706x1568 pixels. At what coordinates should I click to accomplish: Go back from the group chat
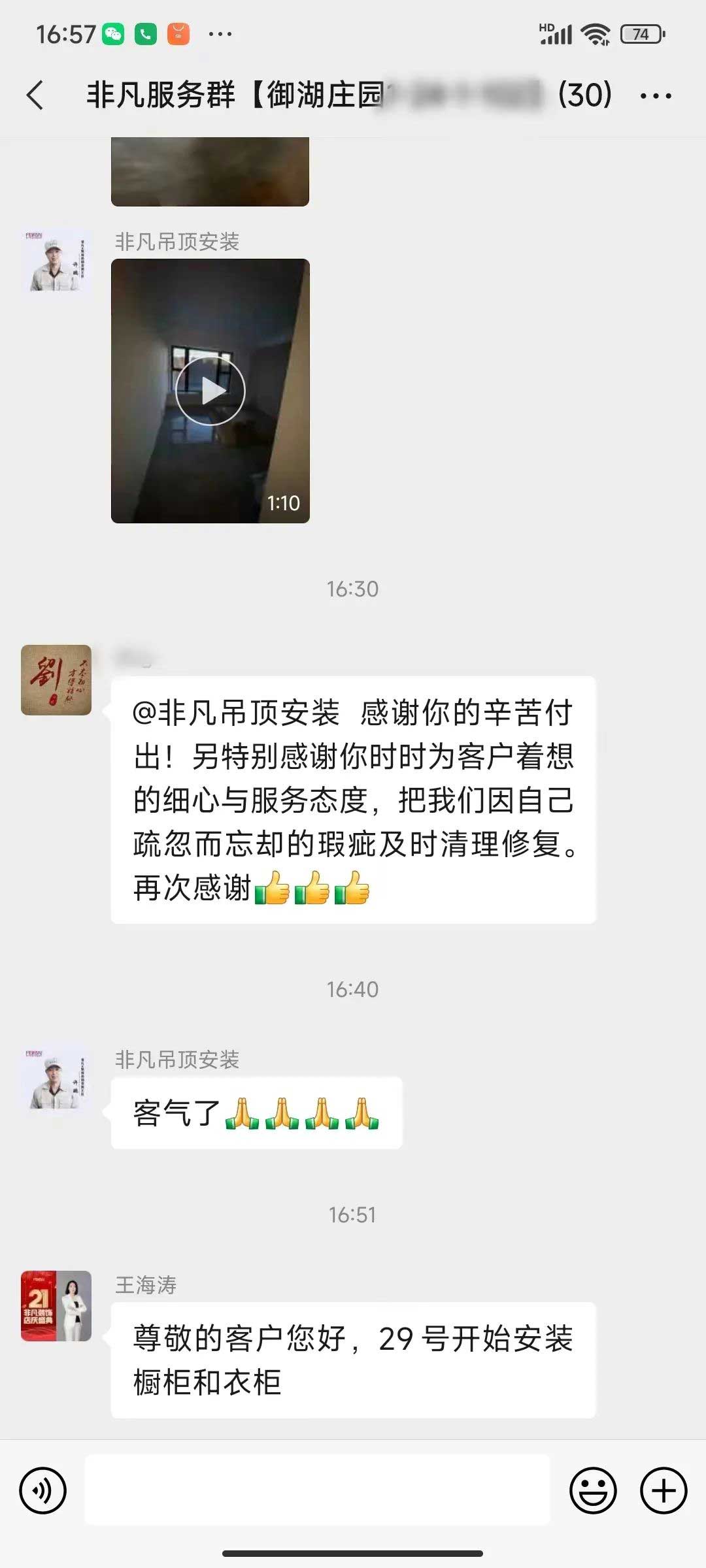point(35,95)
